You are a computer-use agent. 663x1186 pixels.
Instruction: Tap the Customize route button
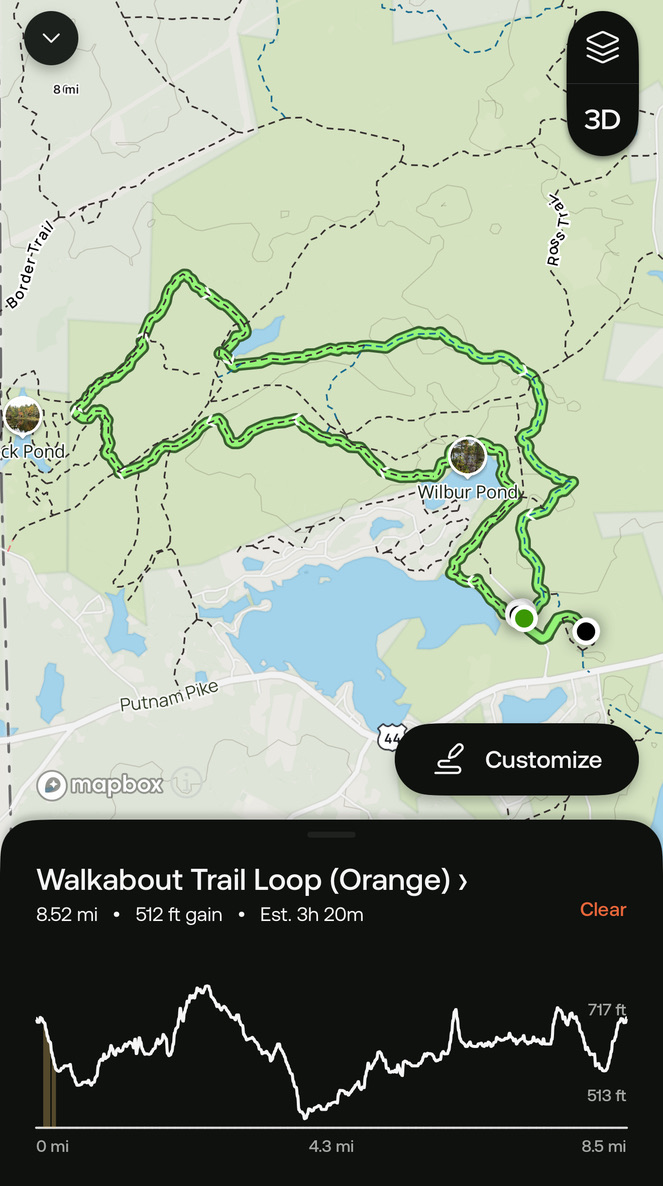pyautogui.click(x=517, y=760)
